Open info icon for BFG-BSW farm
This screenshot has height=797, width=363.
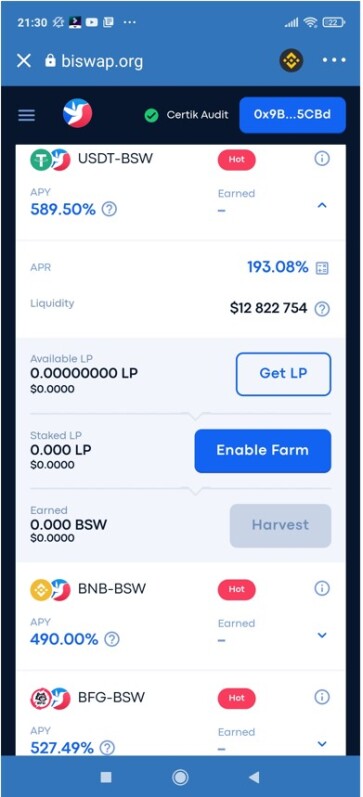pos(321,697)
